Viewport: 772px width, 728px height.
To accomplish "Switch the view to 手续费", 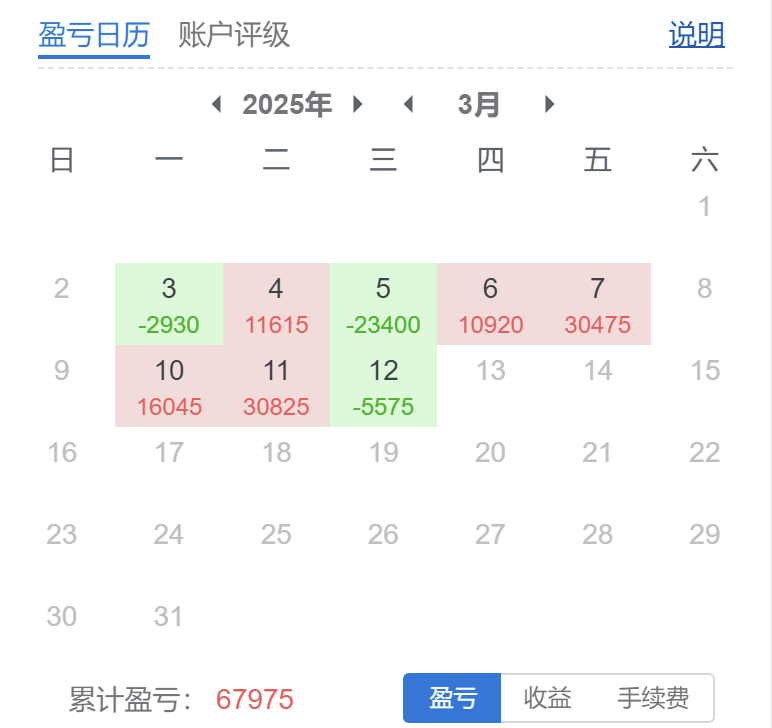I will pyautogui.click(x=653, y=698).
